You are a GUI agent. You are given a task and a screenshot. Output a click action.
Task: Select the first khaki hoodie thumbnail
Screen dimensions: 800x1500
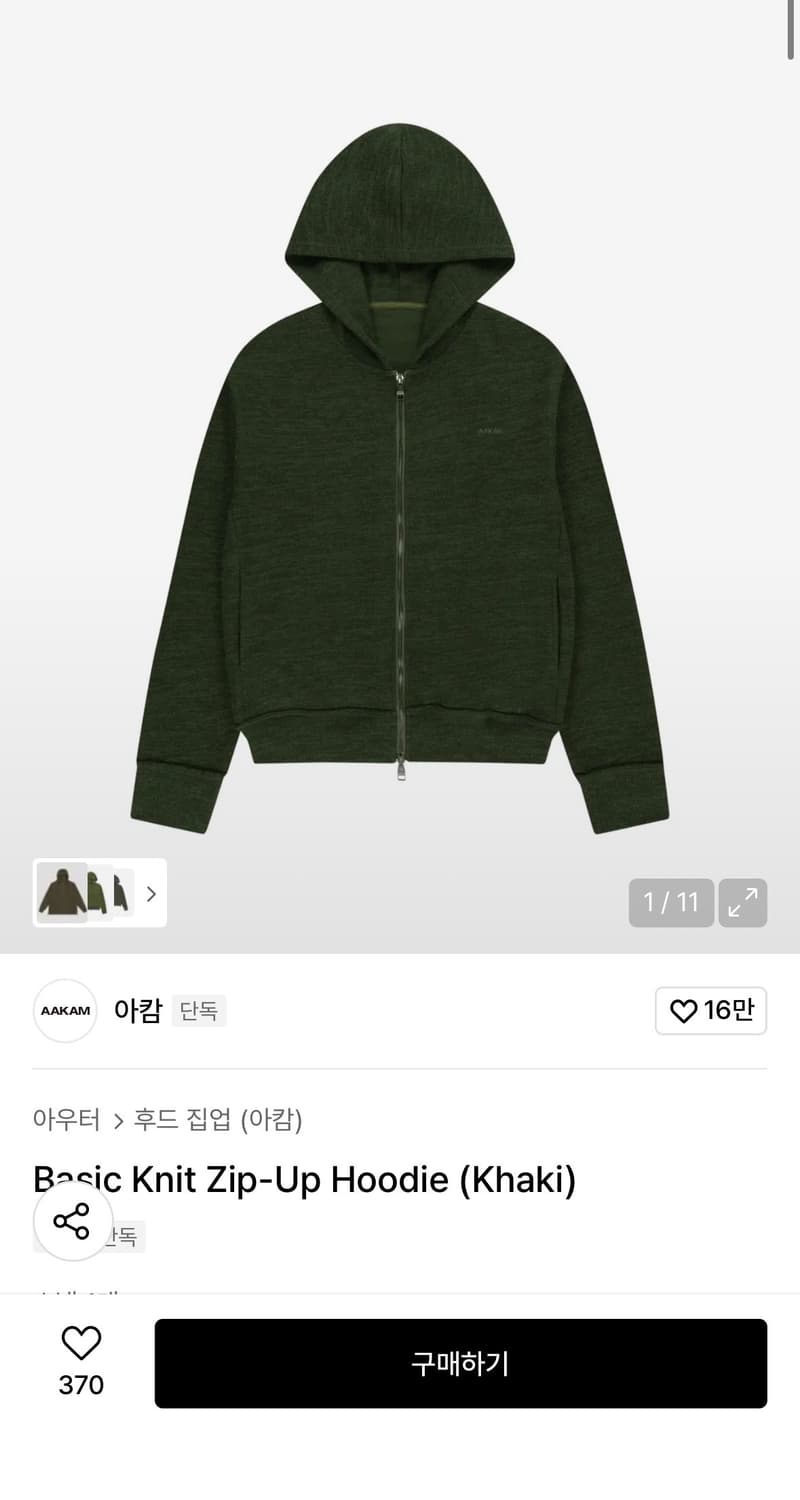click(x=64, y=894)
